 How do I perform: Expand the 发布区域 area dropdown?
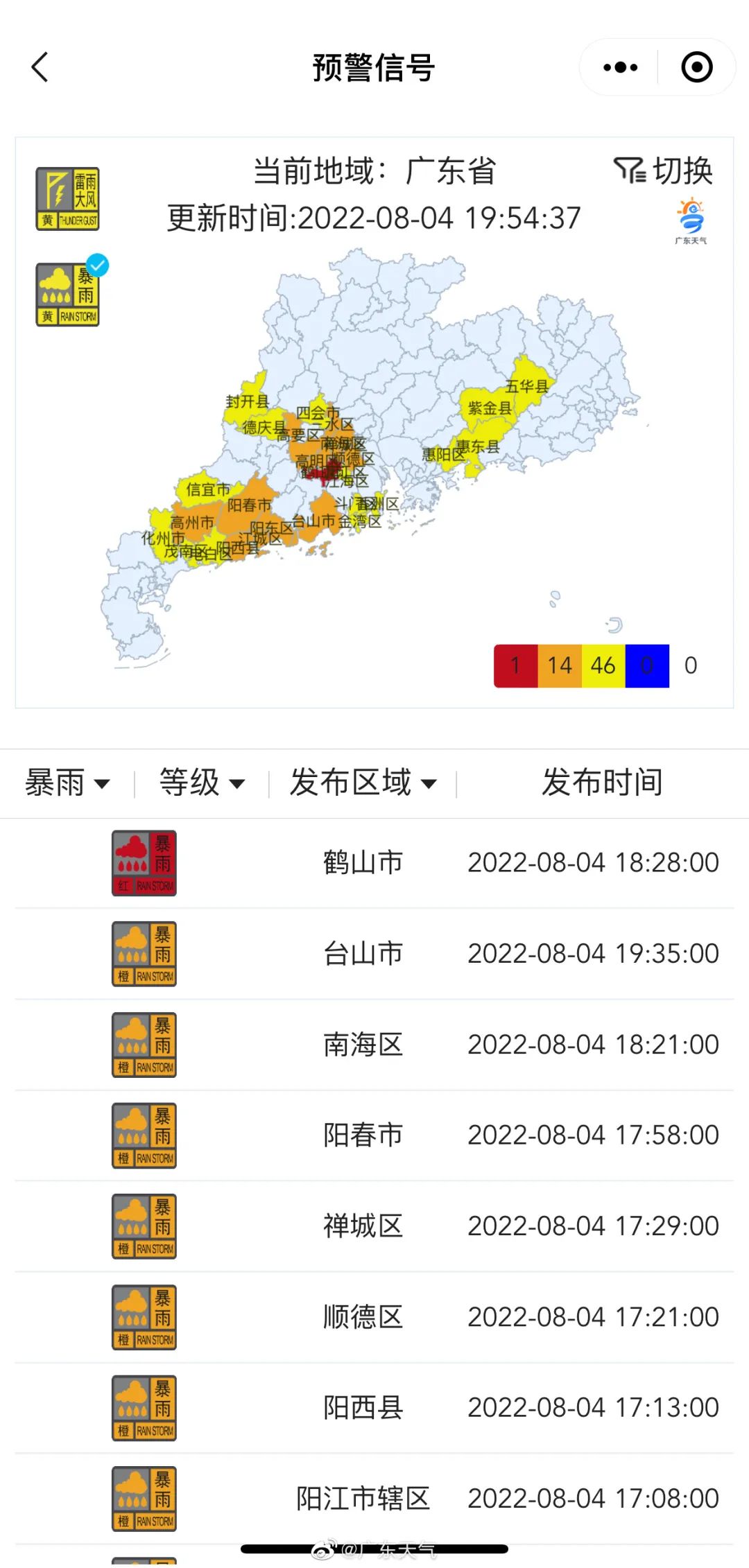click(x=363, y=783)
